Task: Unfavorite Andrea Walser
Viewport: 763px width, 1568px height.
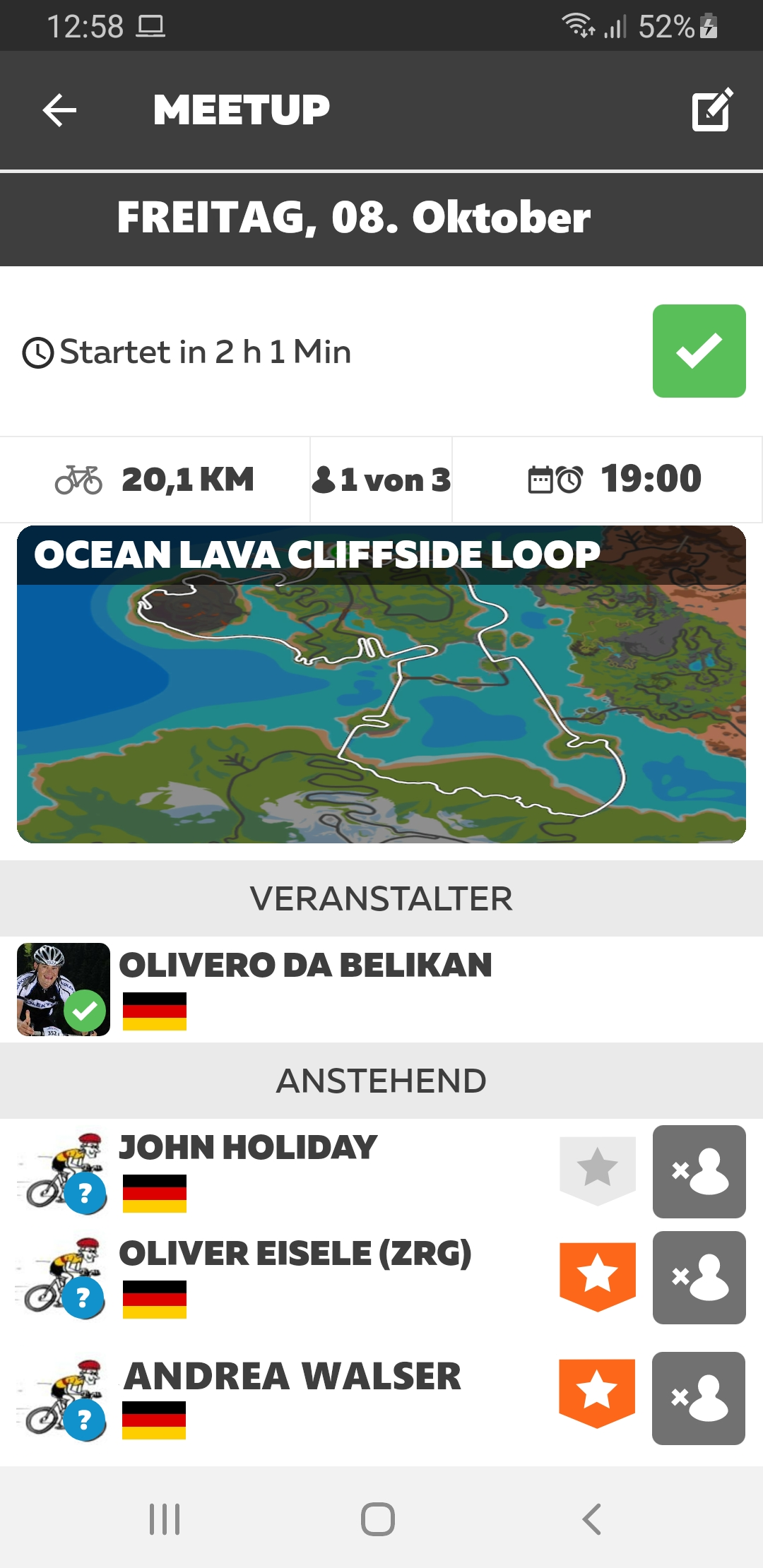Action: [597, 1394]
